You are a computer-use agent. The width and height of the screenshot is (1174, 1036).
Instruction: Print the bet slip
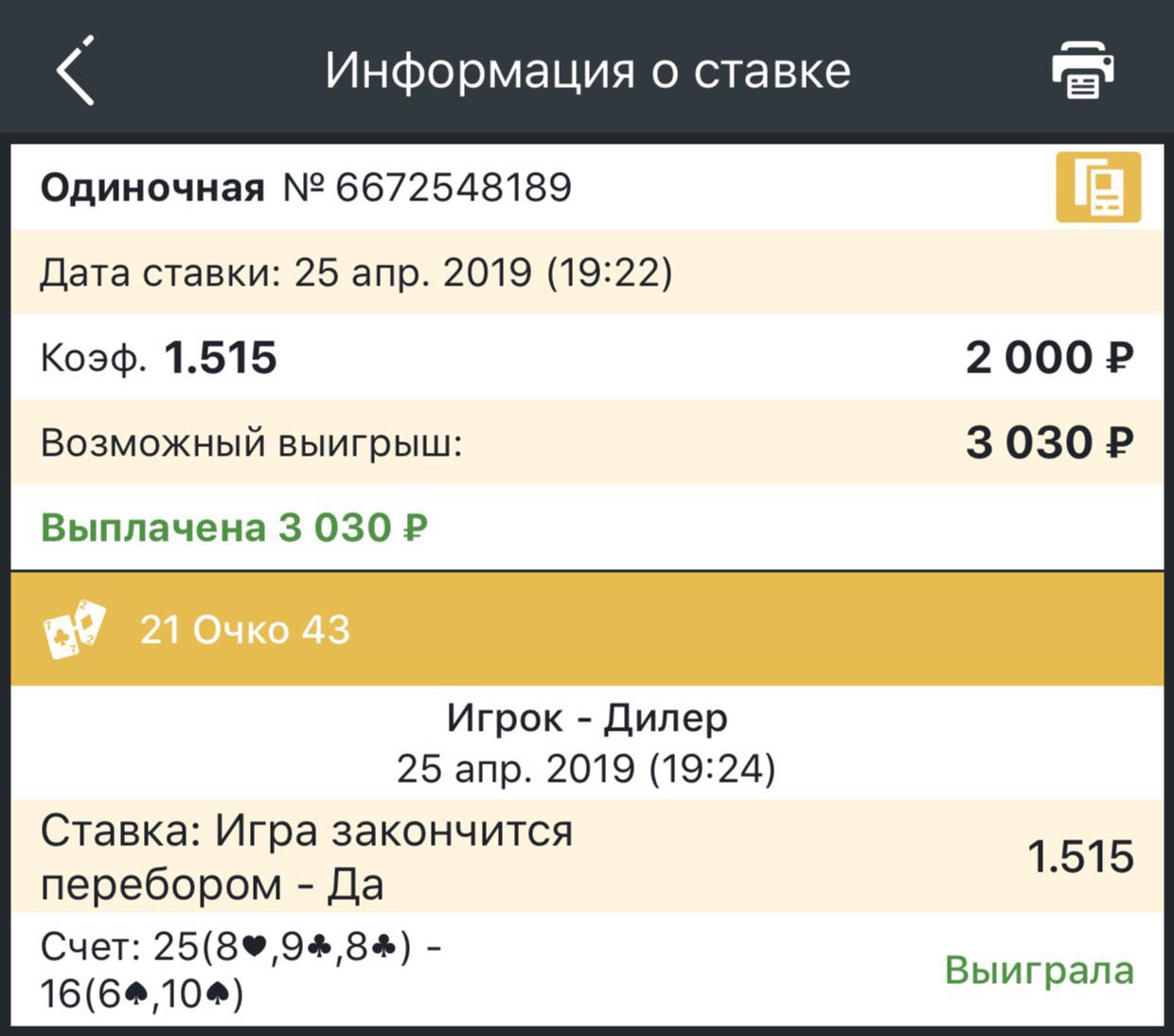[1082, 70]
